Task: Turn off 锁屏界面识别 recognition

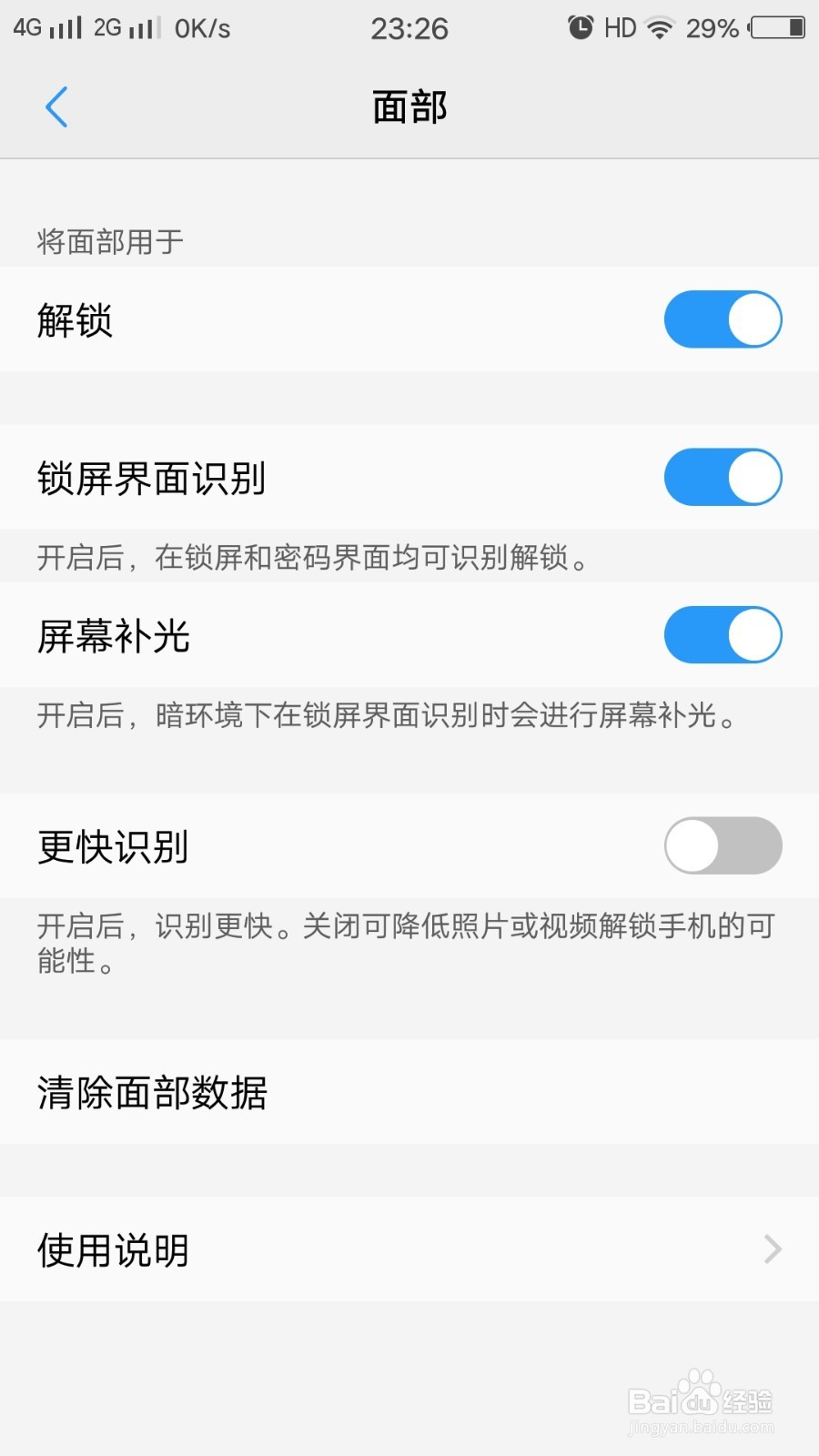Action: pos(723,477)
